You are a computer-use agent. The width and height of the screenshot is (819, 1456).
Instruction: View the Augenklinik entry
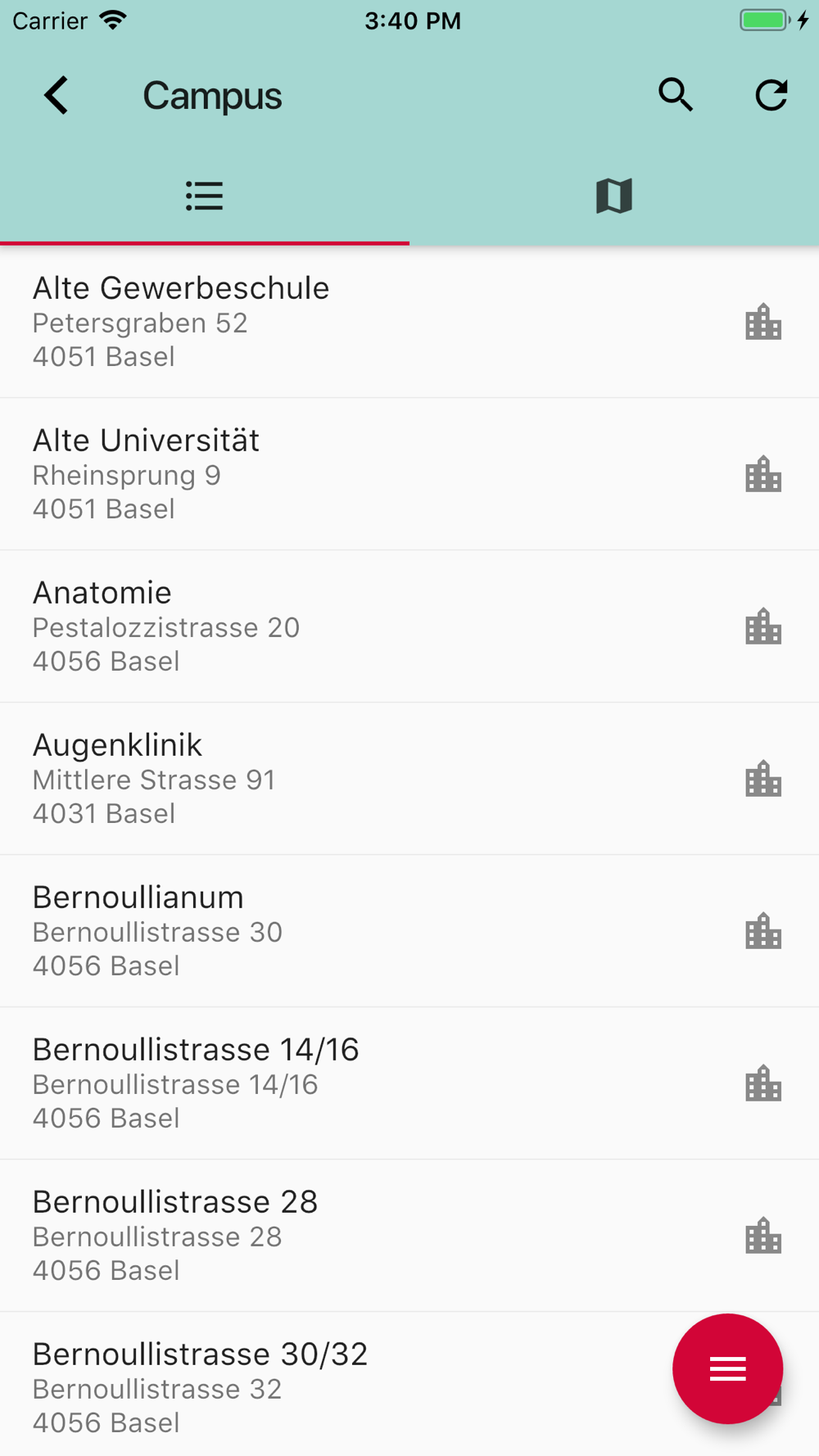[409, 779]
